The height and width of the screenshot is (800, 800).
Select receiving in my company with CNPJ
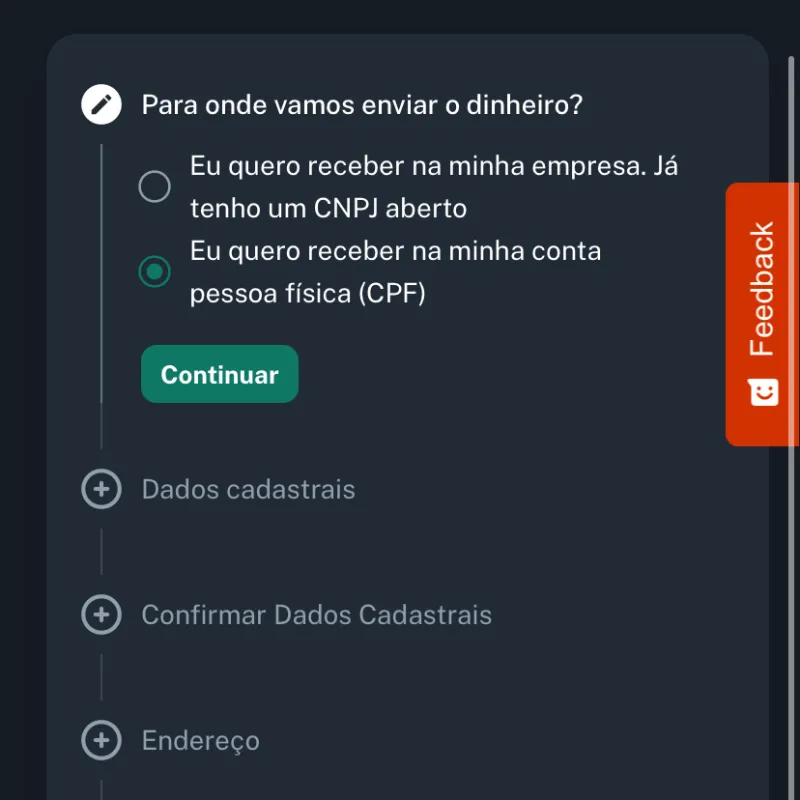click(155, 187)
